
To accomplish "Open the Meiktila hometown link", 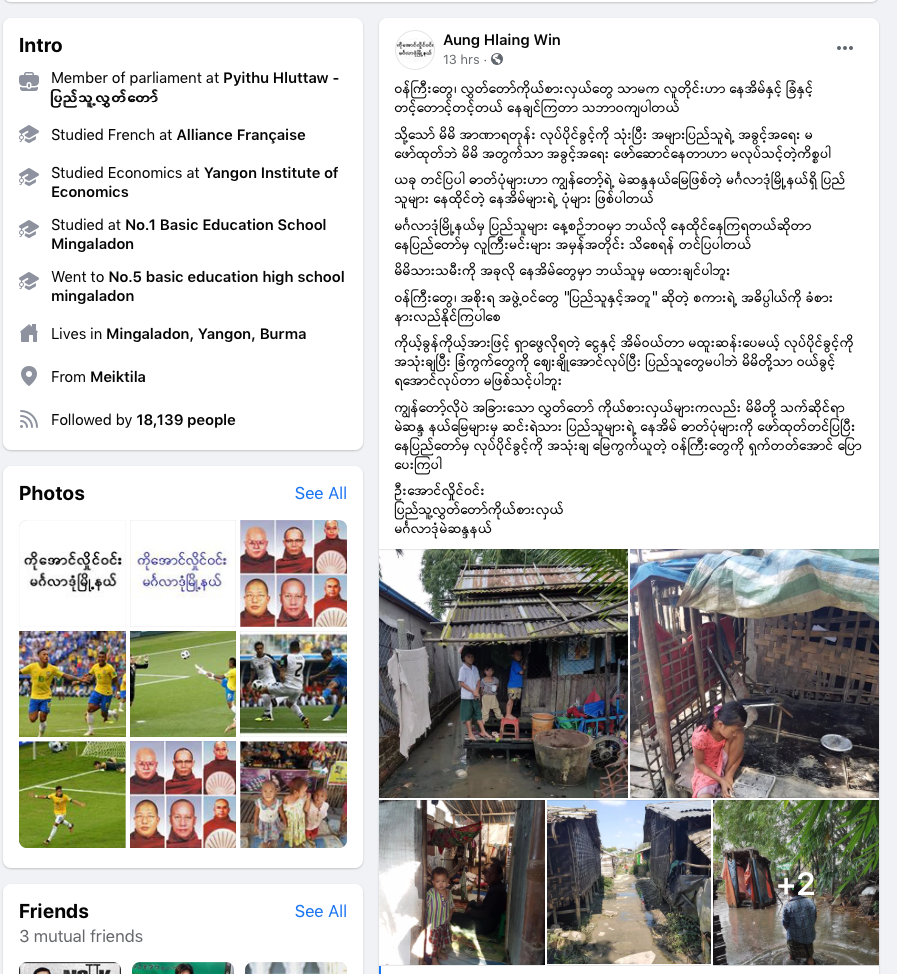I will 118,377.
